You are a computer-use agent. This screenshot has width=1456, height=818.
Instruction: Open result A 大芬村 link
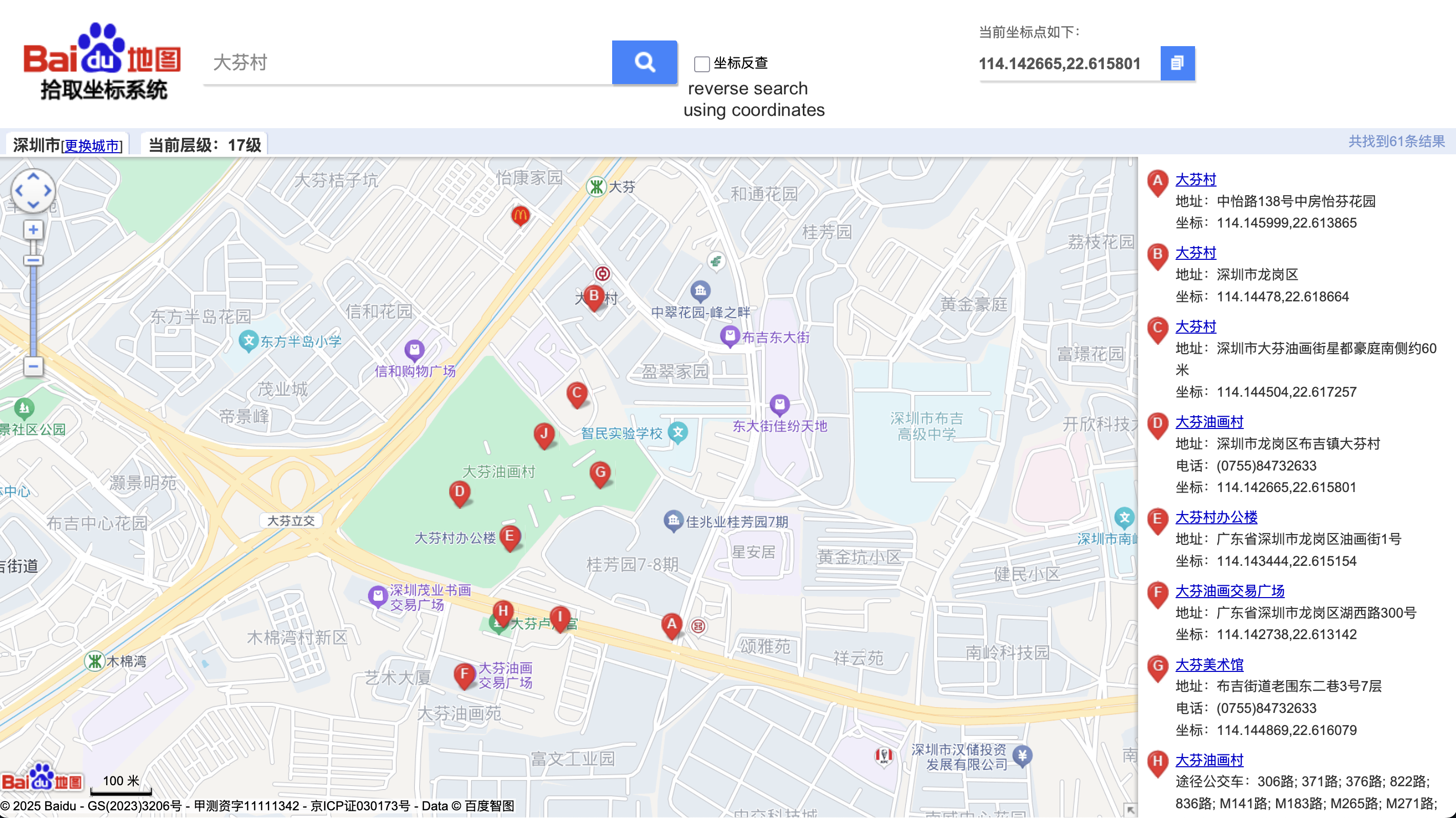tap(1195, 180)
